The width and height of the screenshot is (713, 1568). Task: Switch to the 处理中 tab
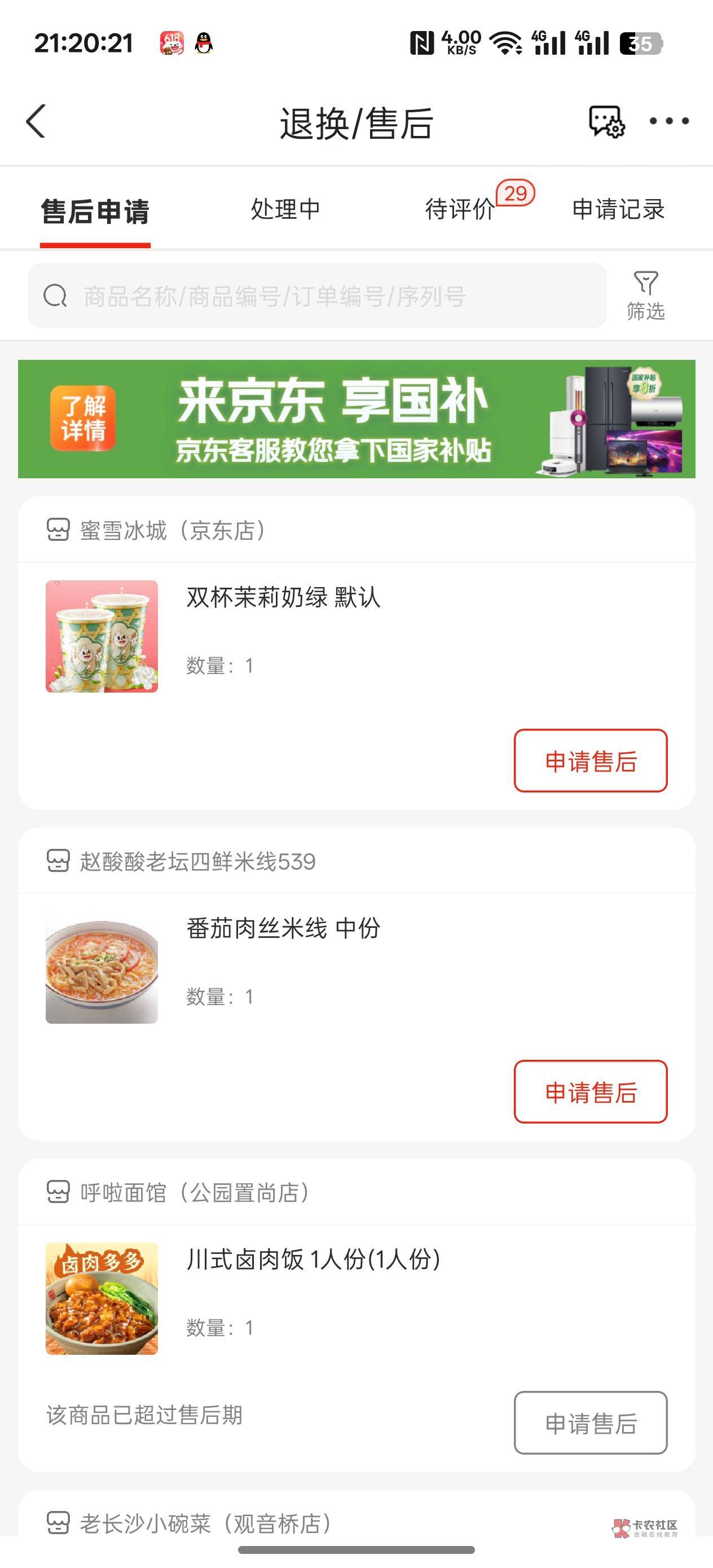pyautogui.click(x=285, y=209)
